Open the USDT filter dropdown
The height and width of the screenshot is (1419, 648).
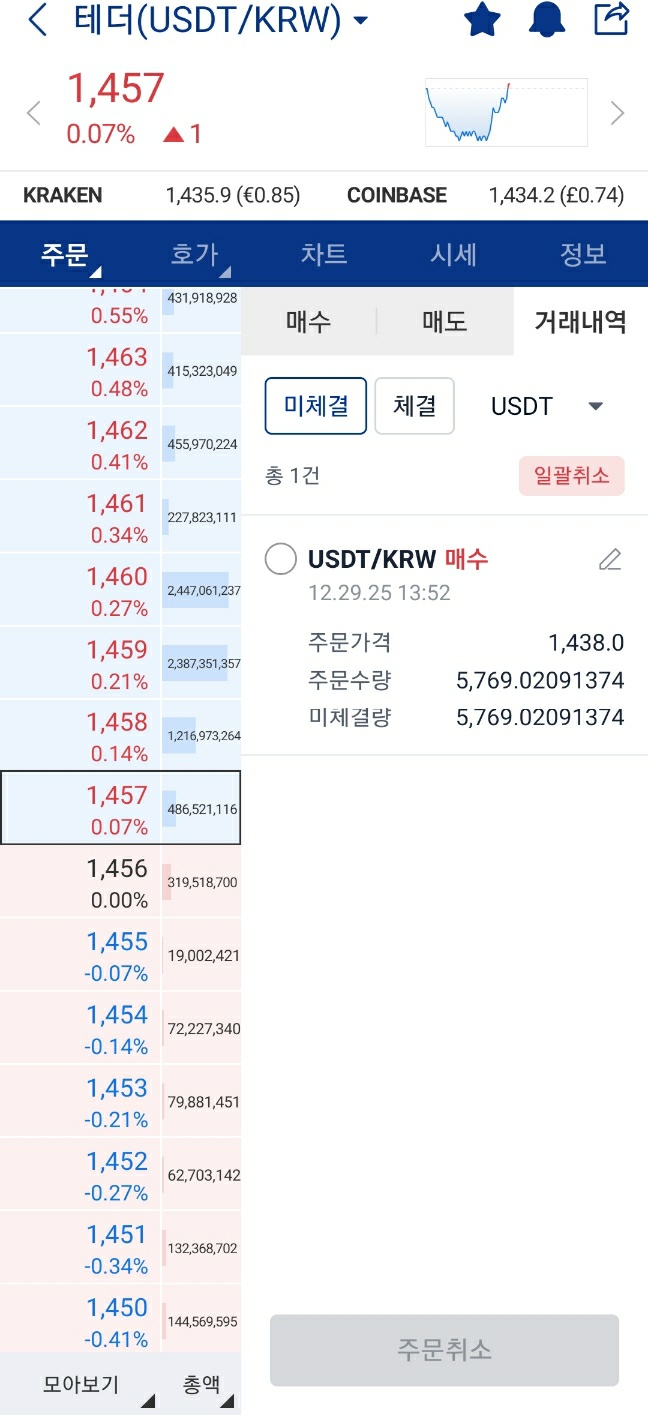546,406
